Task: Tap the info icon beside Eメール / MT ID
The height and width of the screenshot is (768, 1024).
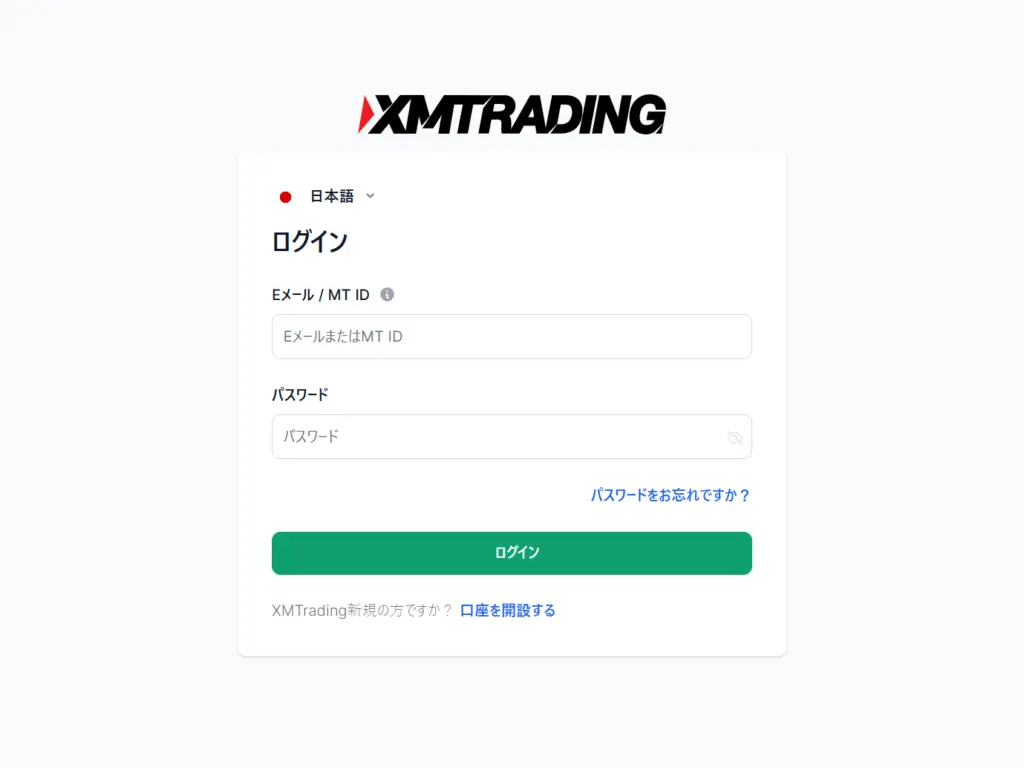Action: point(387,295)
